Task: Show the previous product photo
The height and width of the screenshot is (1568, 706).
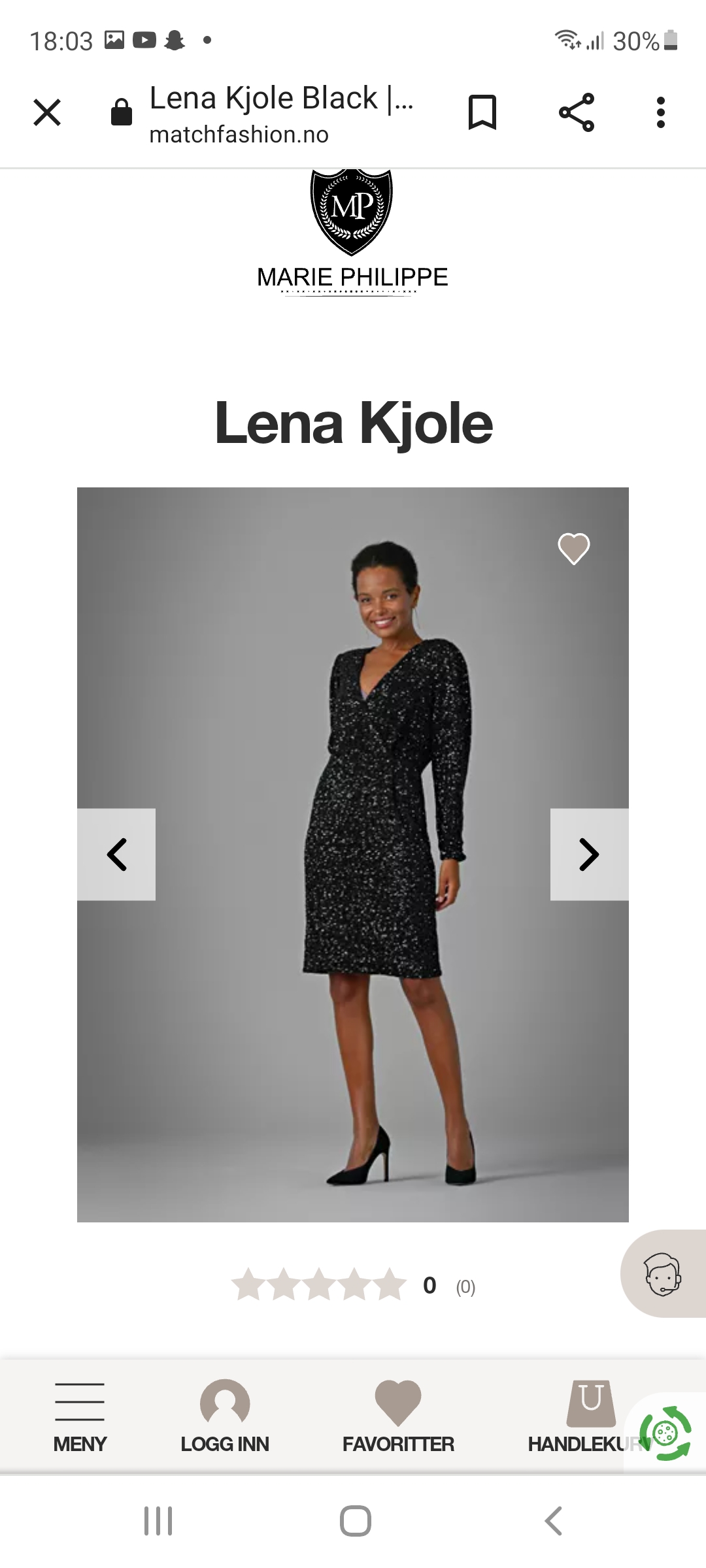Action: 116,855
